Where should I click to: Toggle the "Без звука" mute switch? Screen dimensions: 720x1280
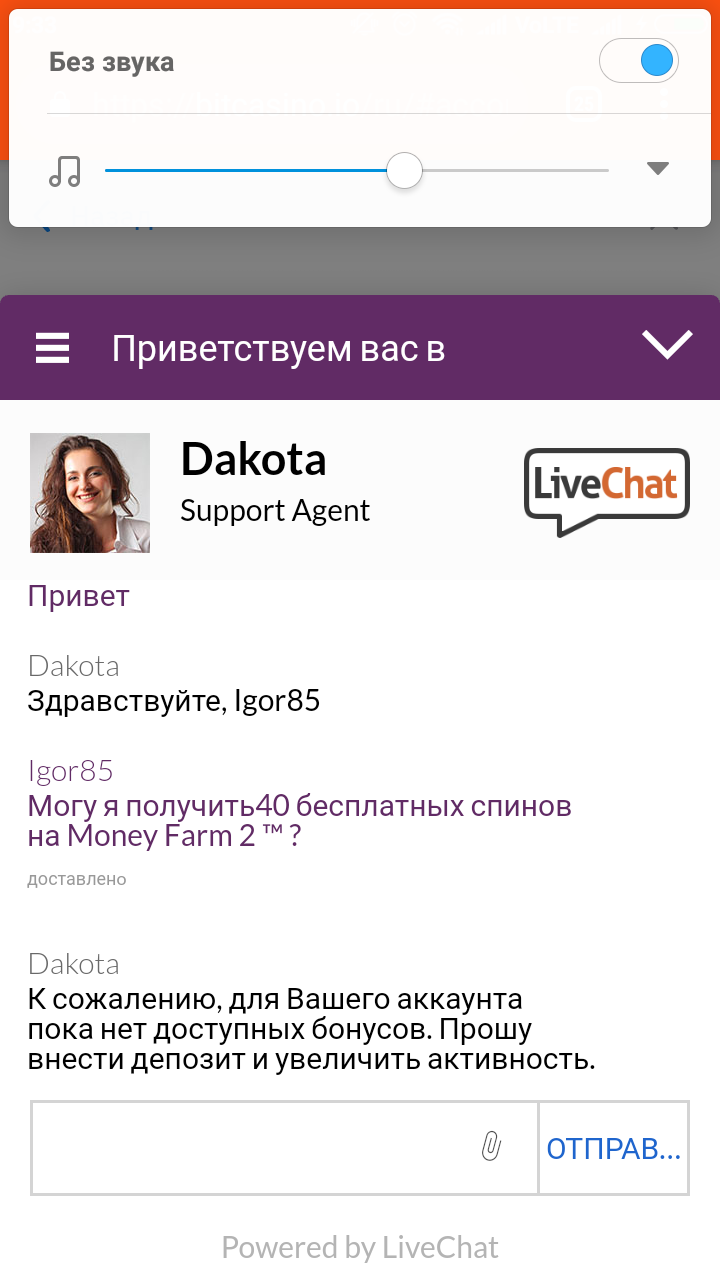(639, 62)
